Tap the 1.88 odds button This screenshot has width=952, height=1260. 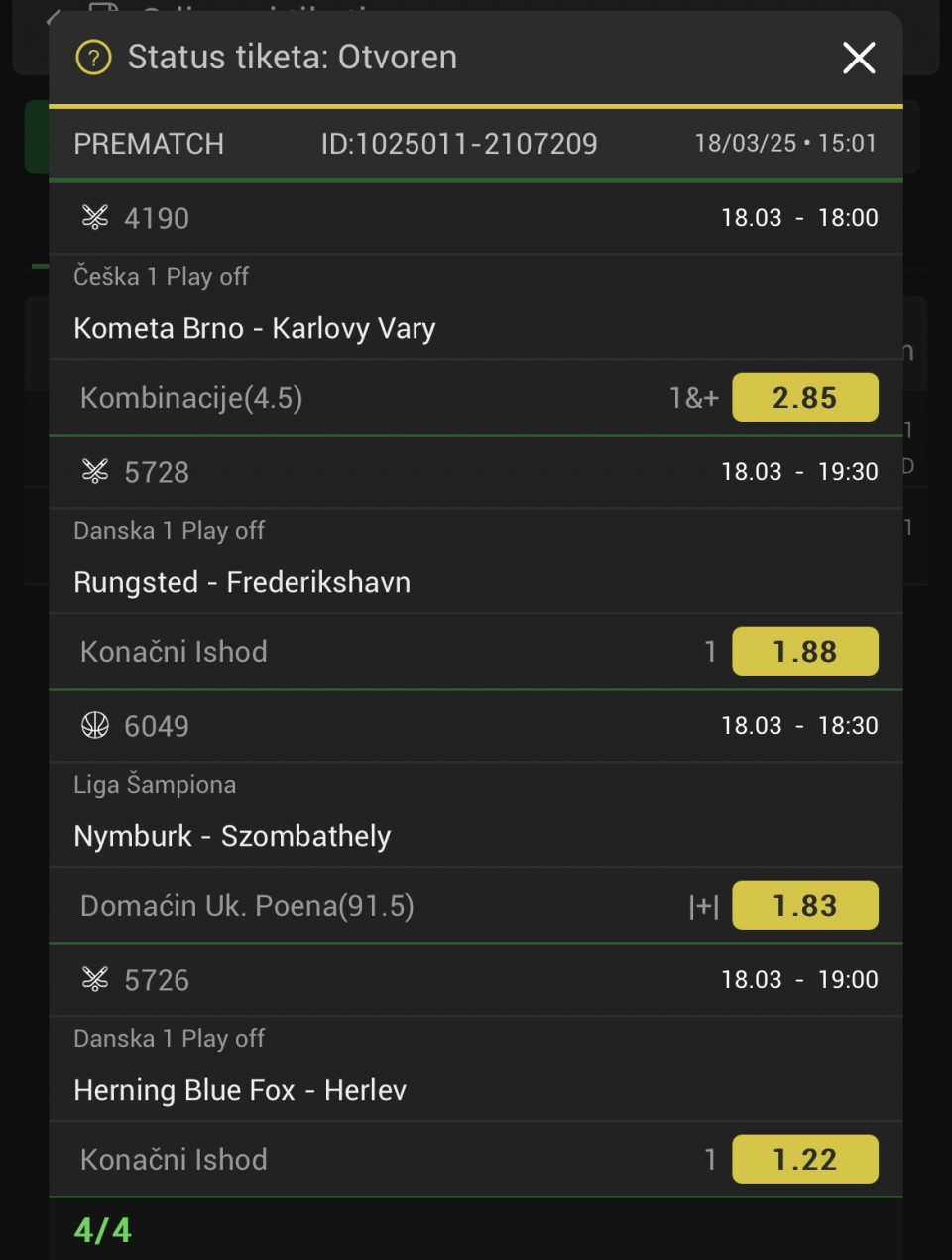[804, 652]
